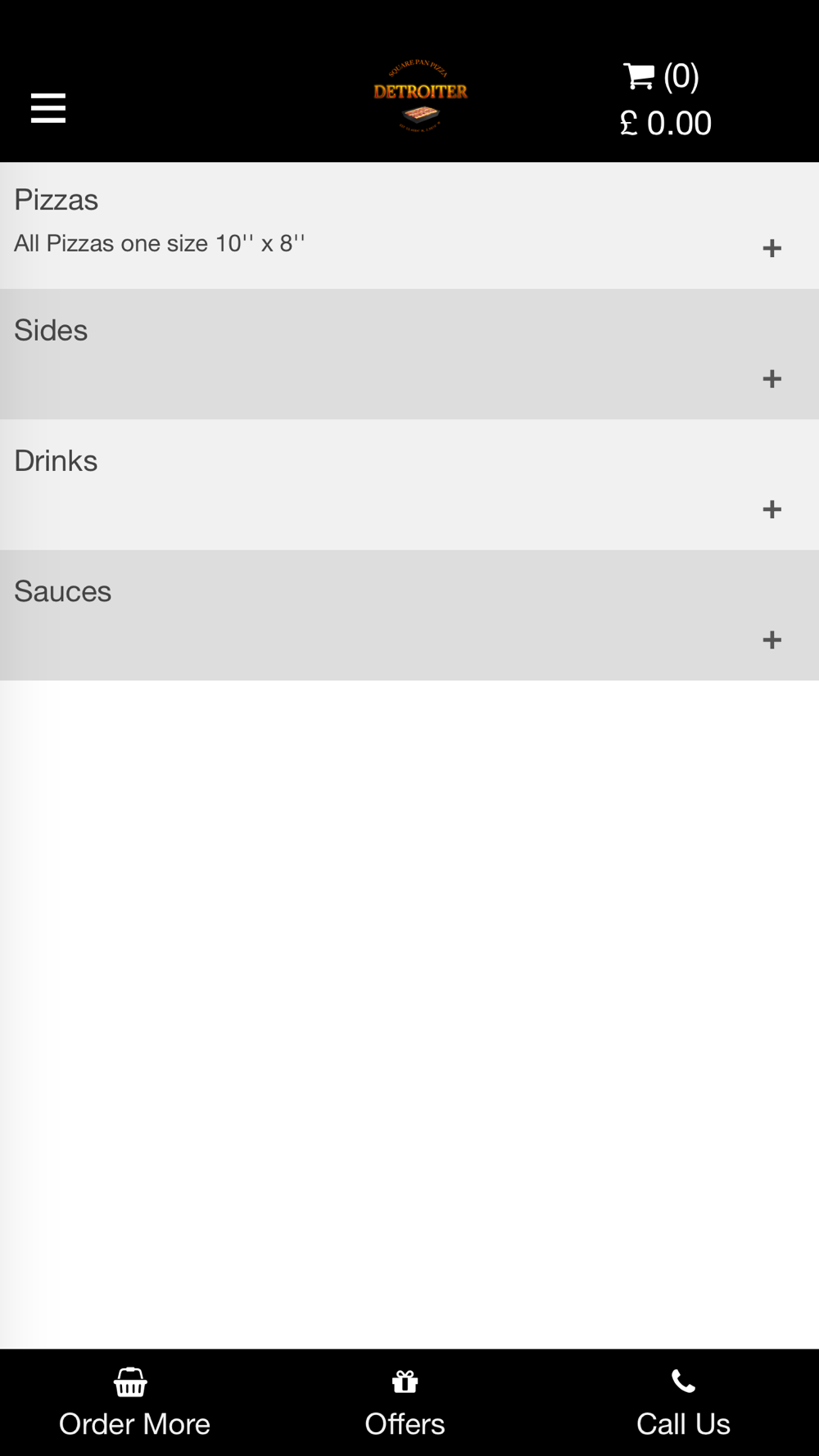819x1456 pixels.
Task: Open the hamburger menu
Action: coord(48,108)
